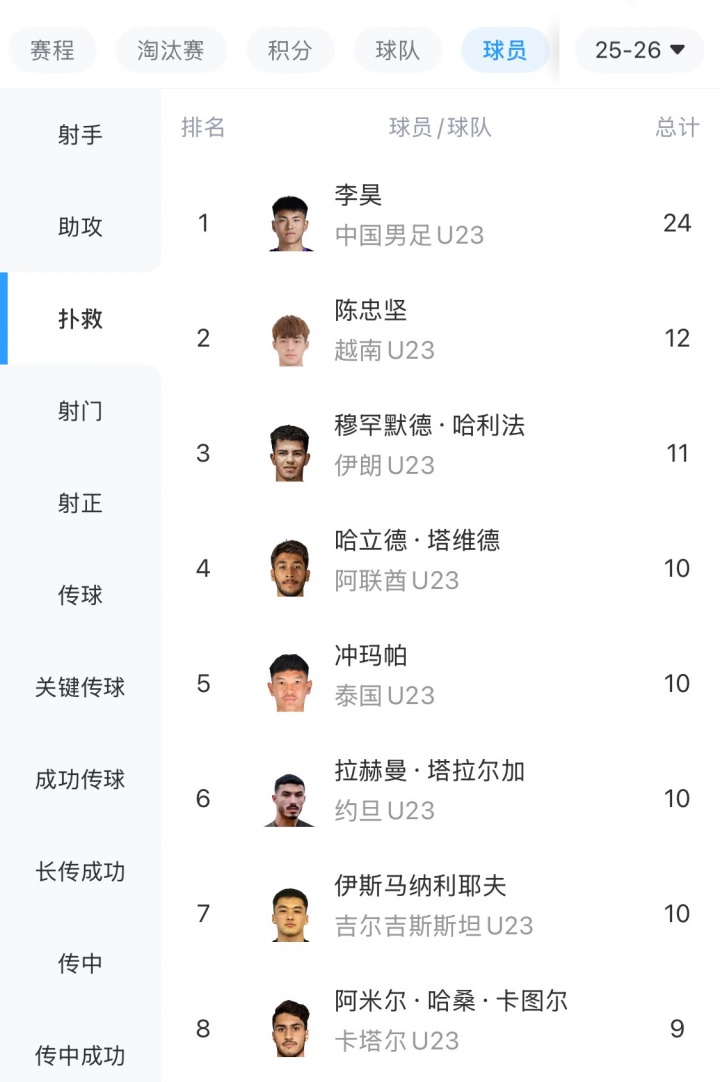Switch to the 传球 ranking
Image resolution: width=720 pixels, height=1082 pixels.
click(x=80, y=595)
